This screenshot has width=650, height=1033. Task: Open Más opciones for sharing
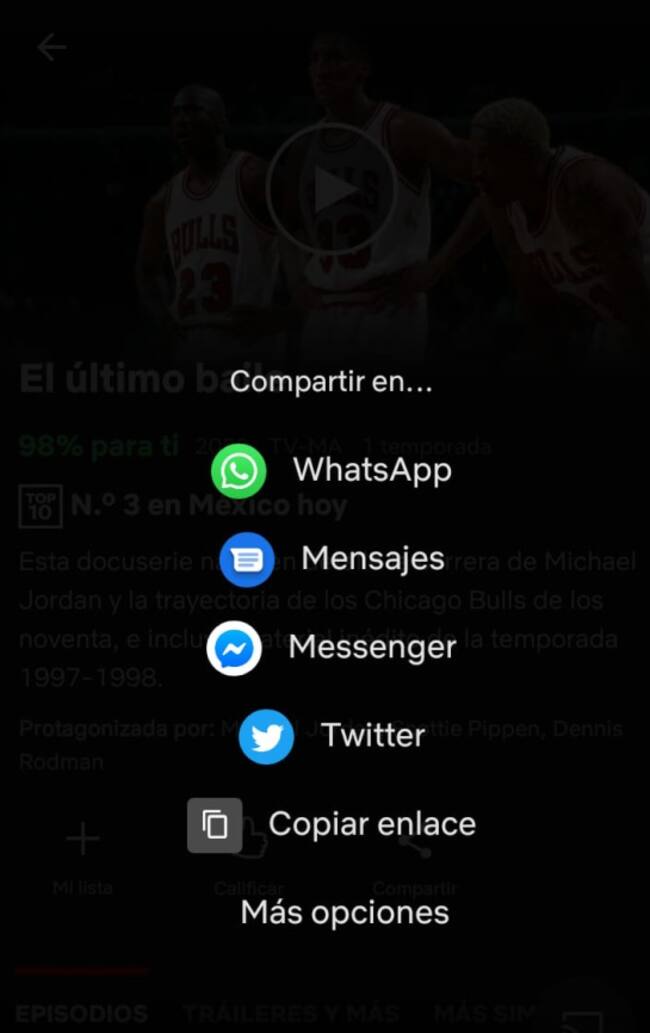[x=345, y=912]
